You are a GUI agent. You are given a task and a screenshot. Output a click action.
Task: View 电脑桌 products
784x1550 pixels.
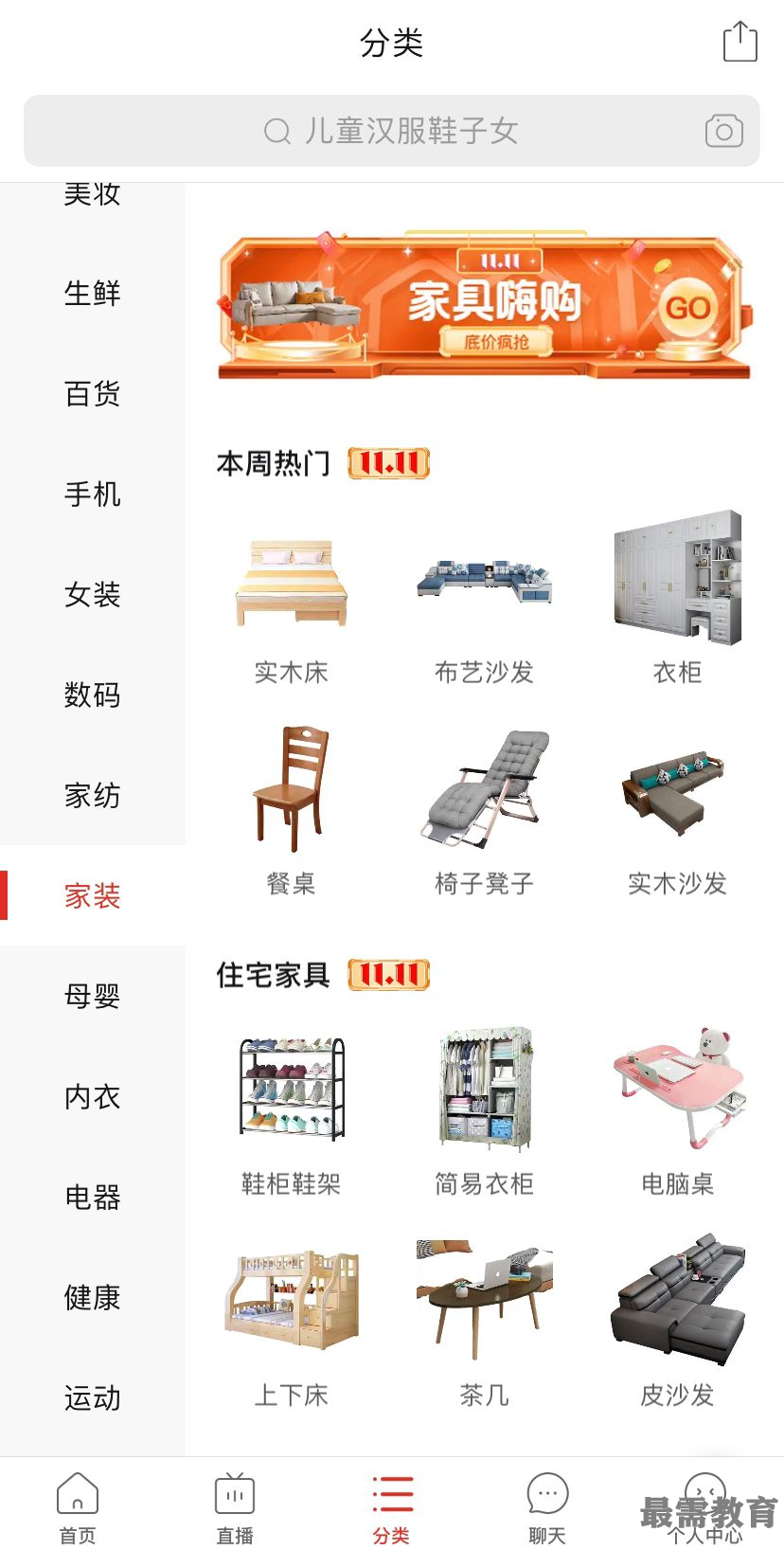pyautogui.click(x=677, y=1110)
